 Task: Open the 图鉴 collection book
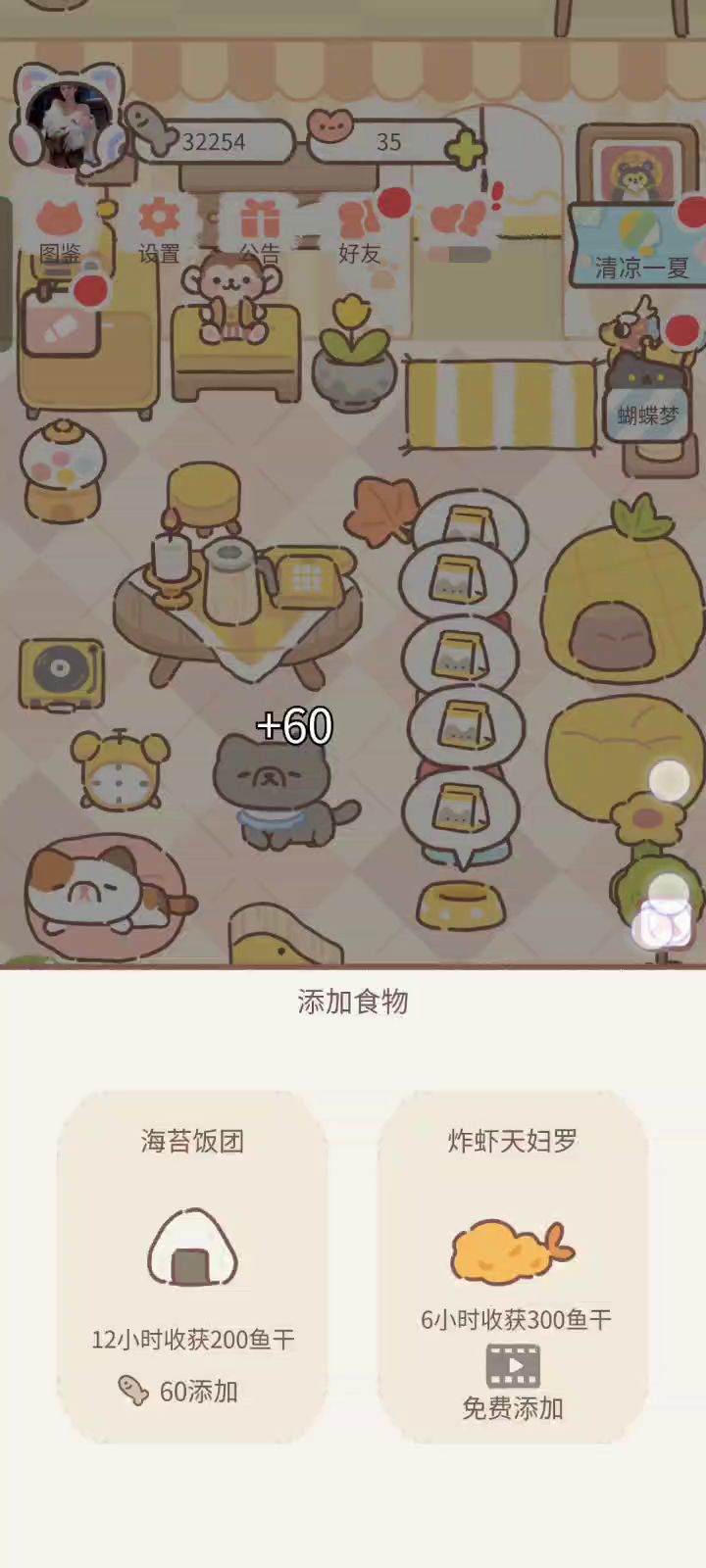[60, 230]
